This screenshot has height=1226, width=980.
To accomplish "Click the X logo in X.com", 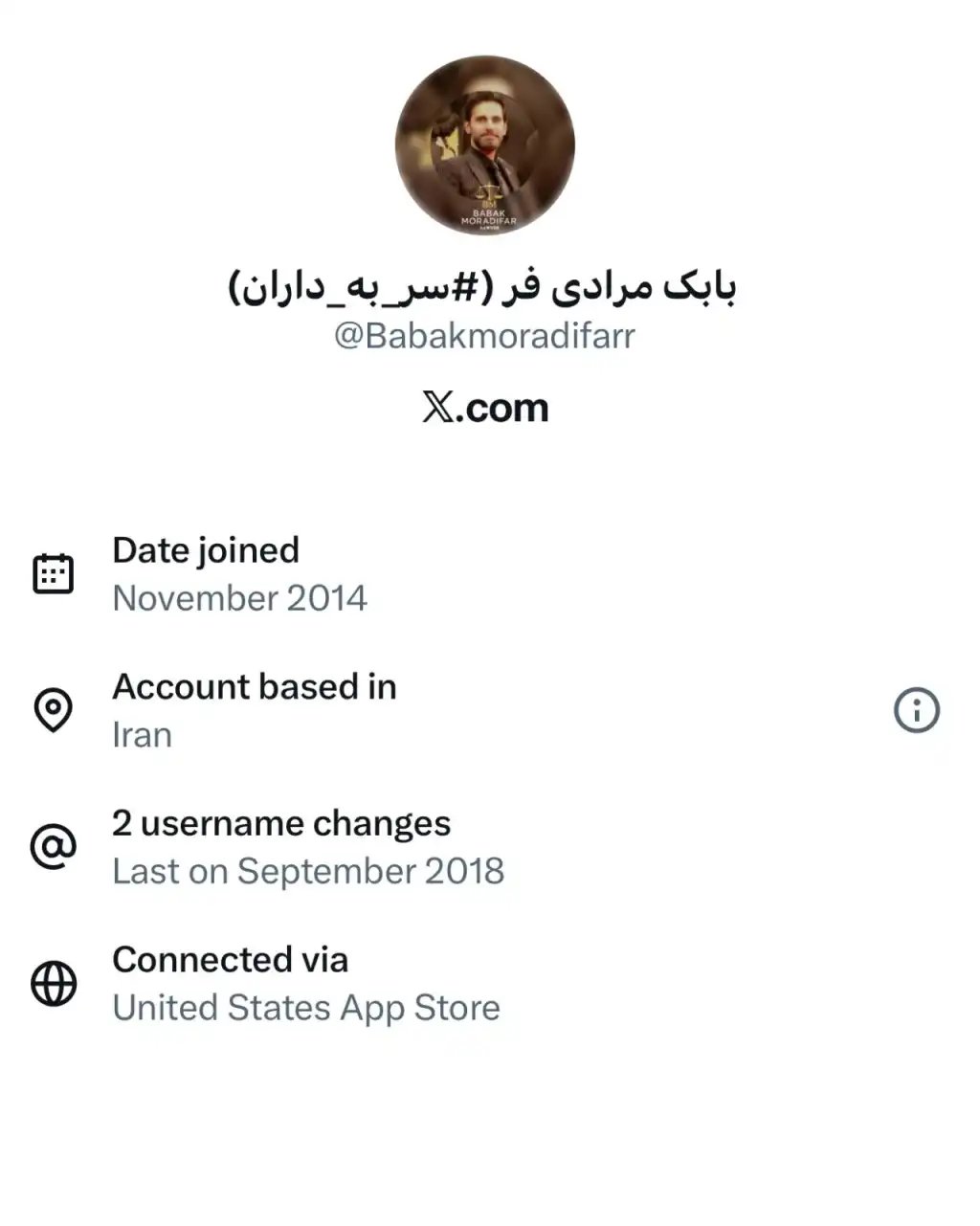I will coord(436,407).
